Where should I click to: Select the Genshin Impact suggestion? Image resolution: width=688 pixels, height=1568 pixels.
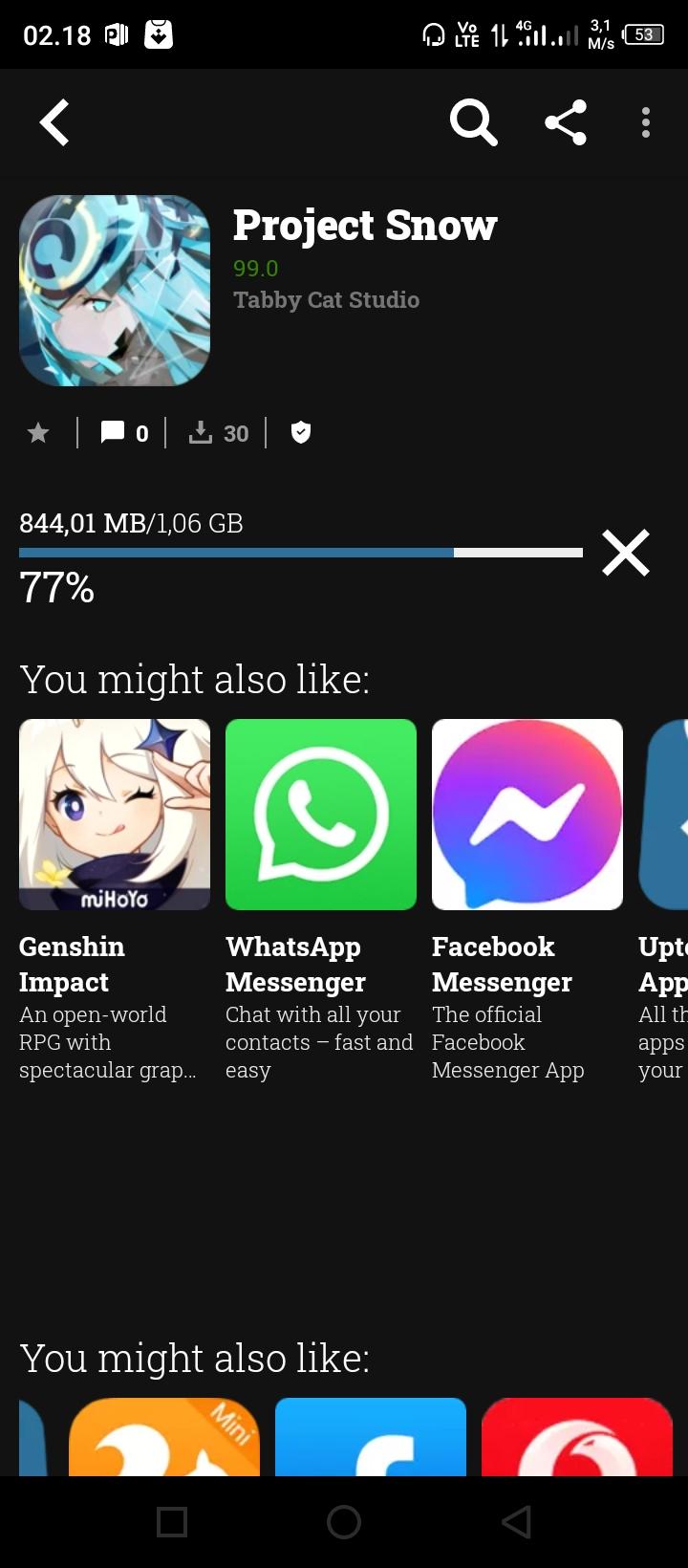tap(115, 814)
